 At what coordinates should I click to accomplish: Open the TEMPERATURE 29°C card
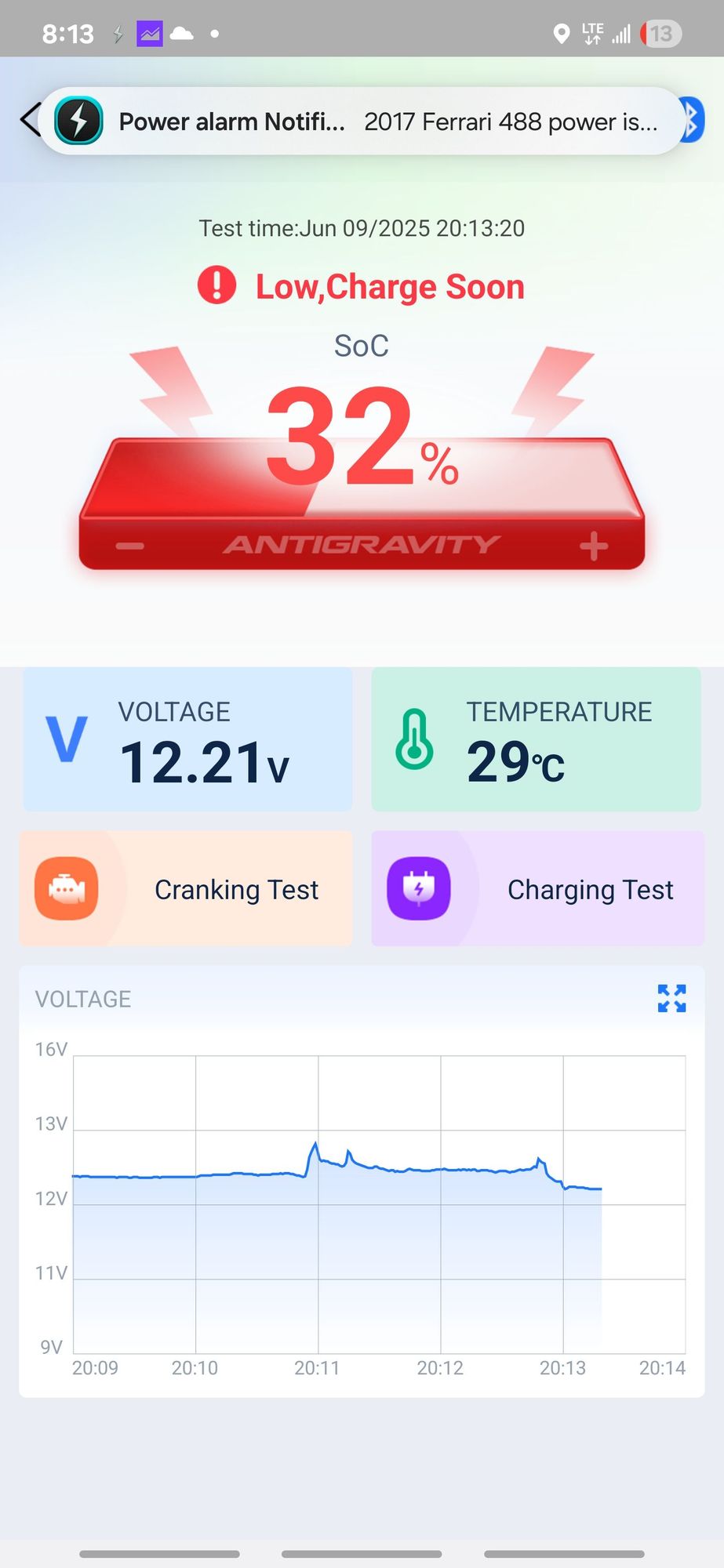pos(536,739)
